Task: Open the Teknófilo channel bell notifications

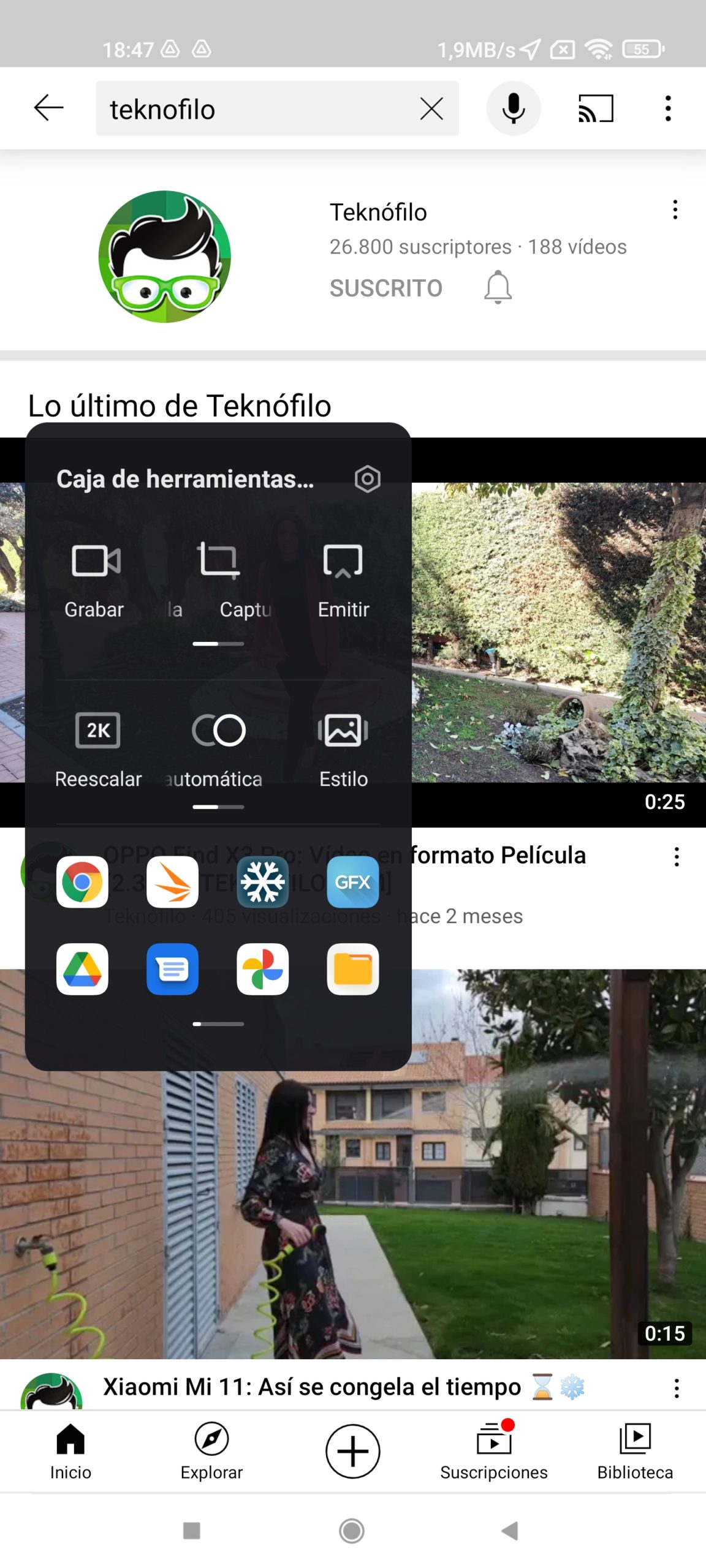Action: (498, 287)
